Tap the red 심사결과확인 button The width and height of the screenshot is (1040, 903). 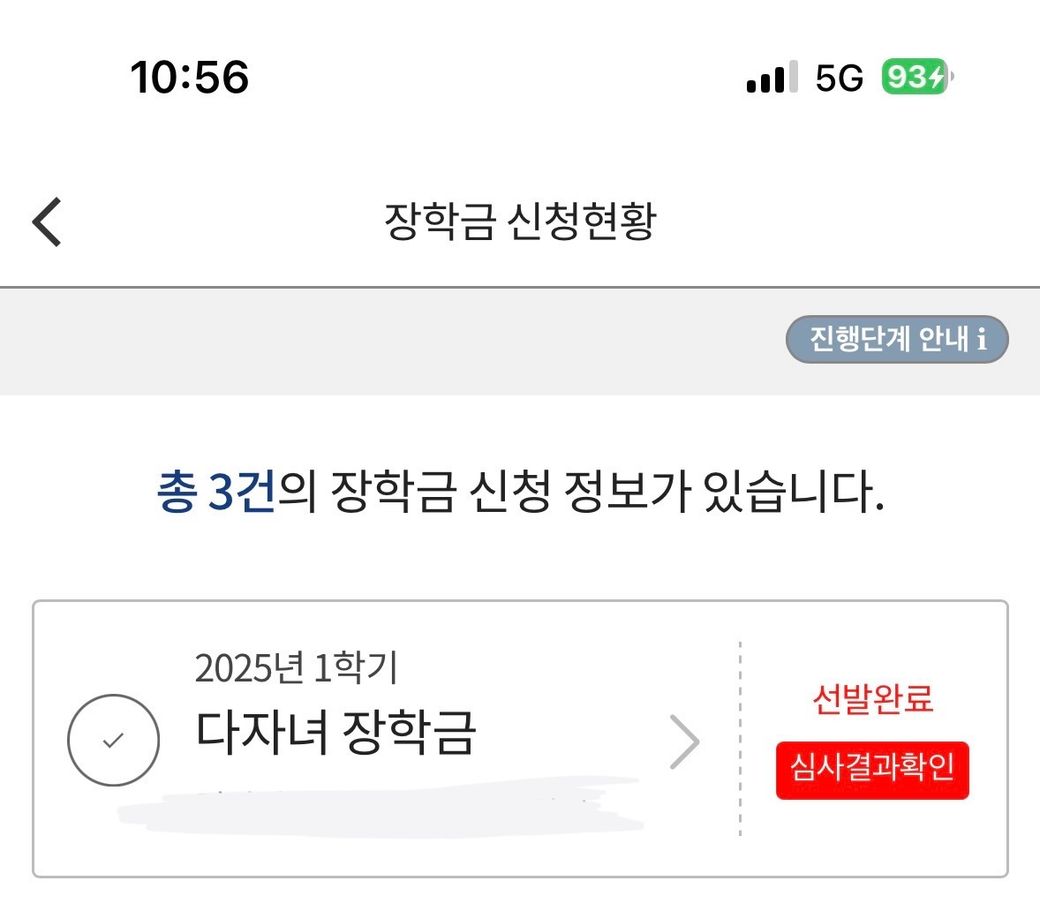(872, 770)
